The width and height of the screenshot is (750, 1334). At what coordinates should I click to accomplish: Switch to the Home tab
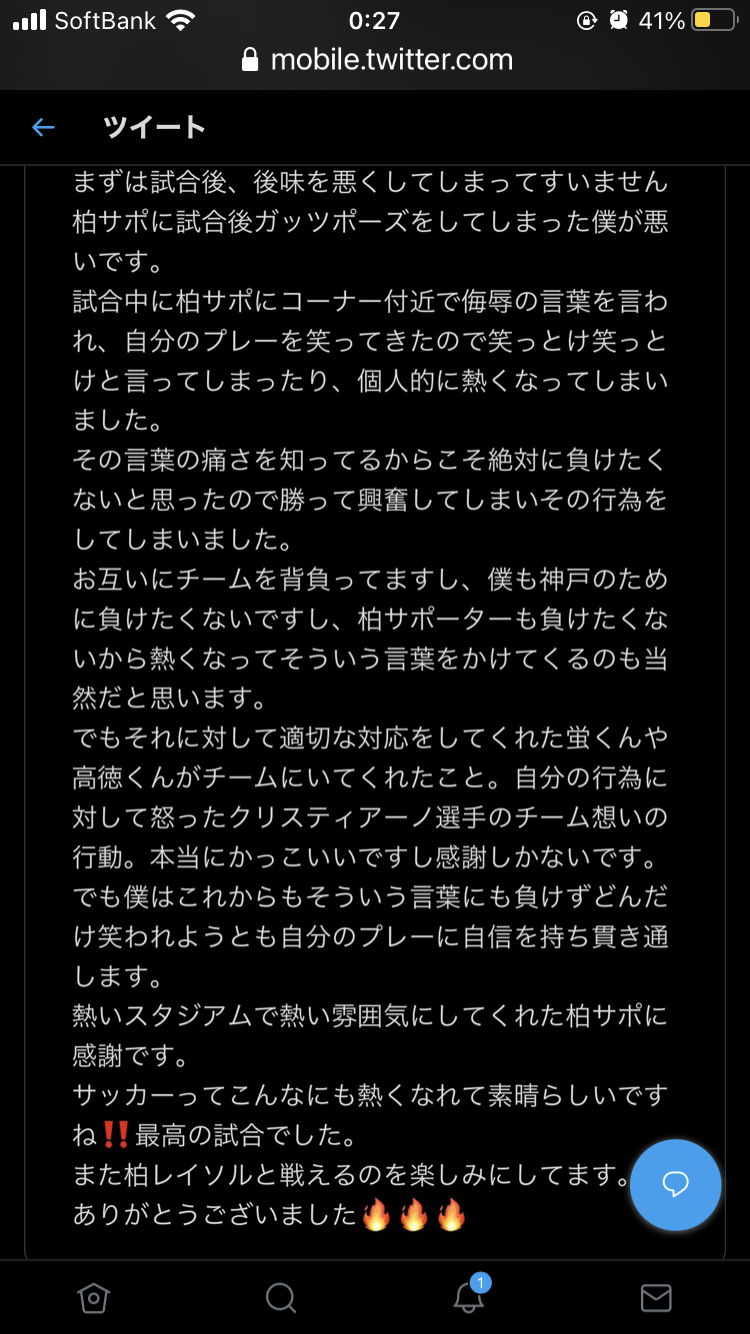coord(93,1298)
